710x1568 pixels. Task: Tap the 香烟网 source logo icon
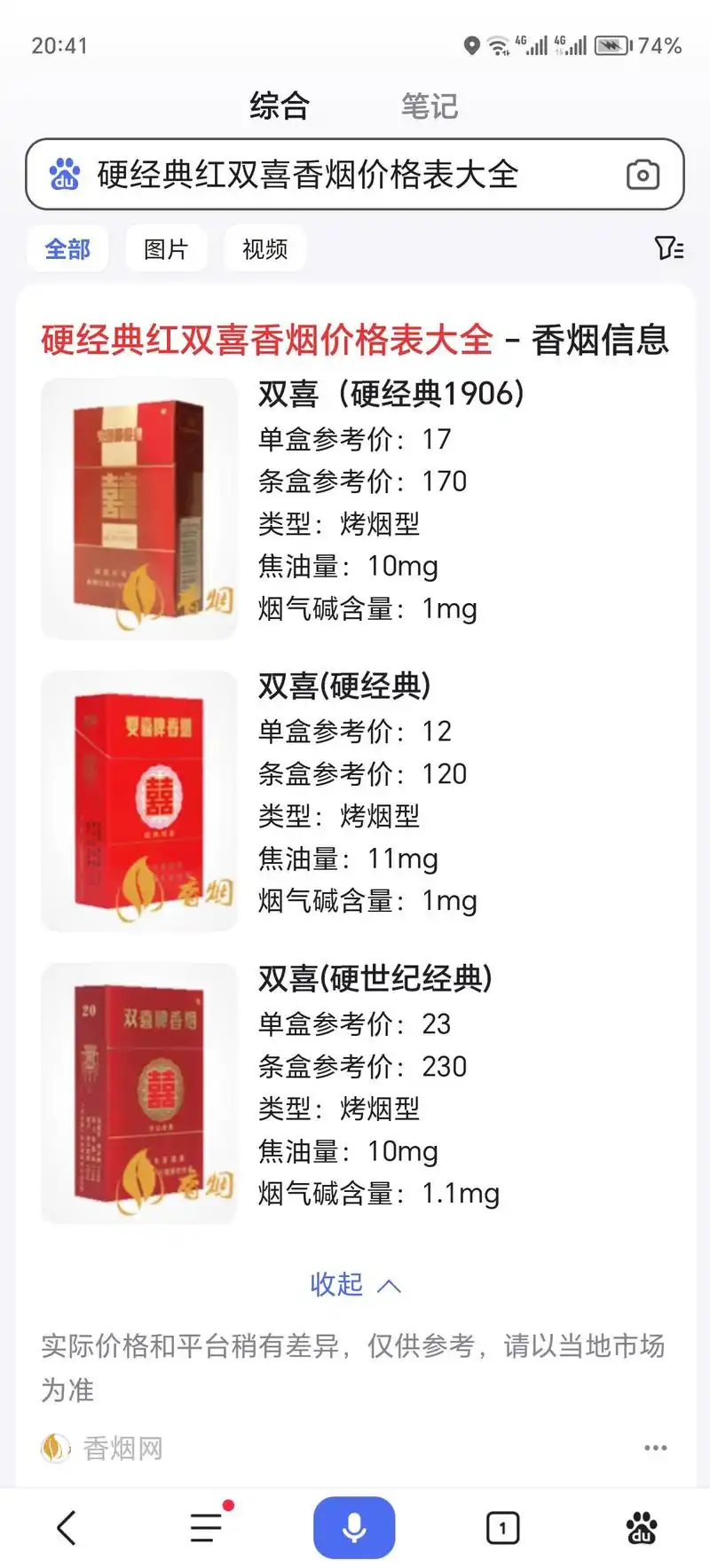click(55, 1446)
